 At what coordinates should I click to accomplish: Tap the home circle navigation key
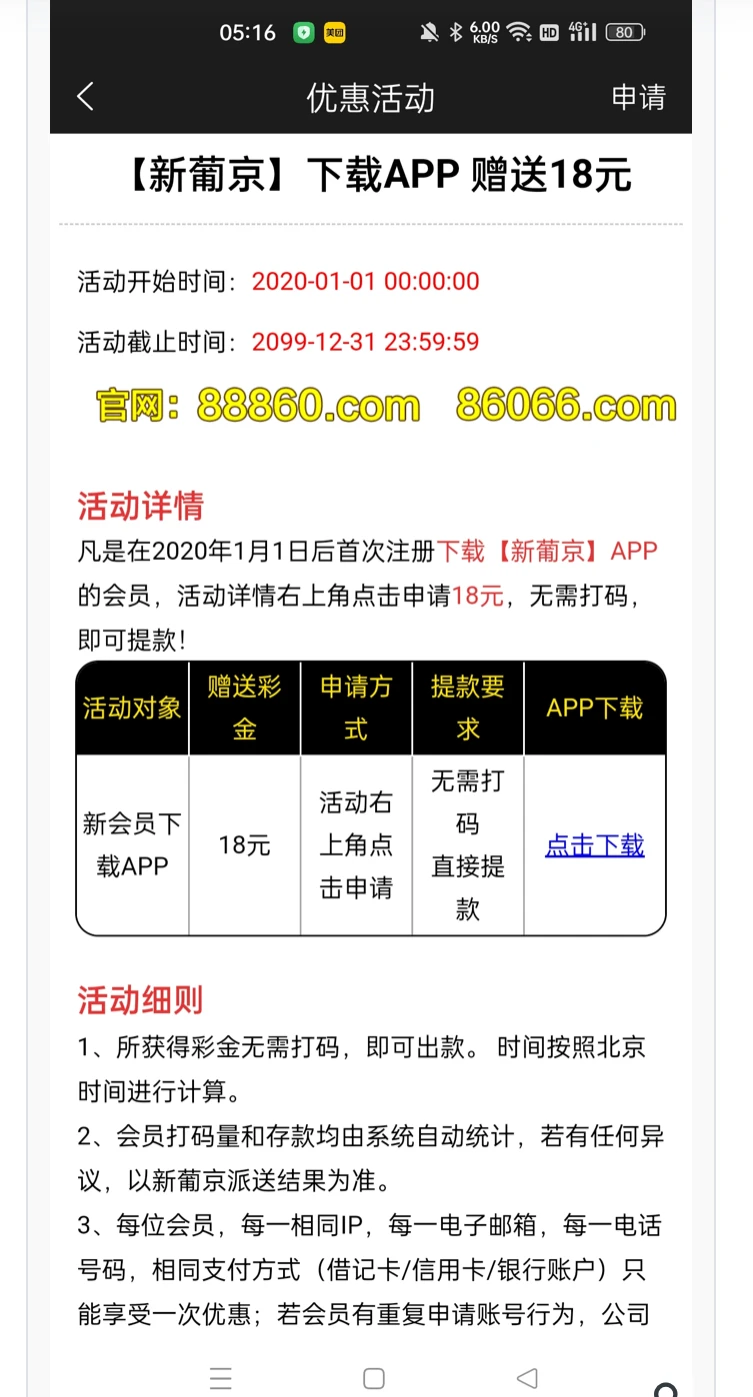click(x=376, y=1378)
